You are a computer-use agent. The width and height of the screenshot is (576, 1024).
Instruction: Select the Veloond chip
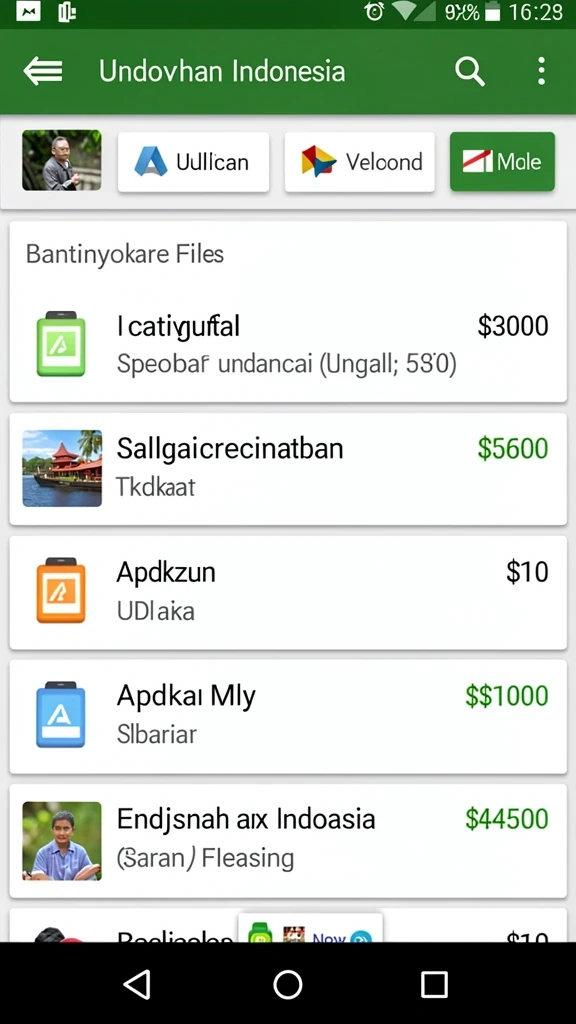click(360, 162)
